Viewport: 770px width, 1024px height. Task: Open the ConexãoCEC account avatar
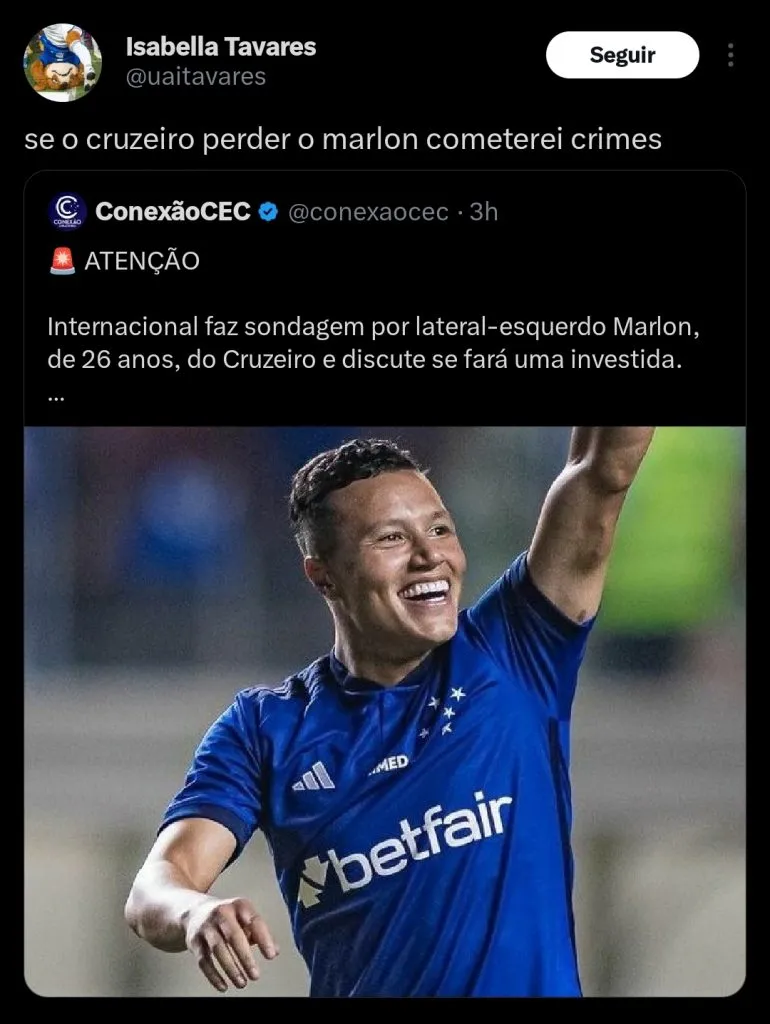[x=68, y=212]
